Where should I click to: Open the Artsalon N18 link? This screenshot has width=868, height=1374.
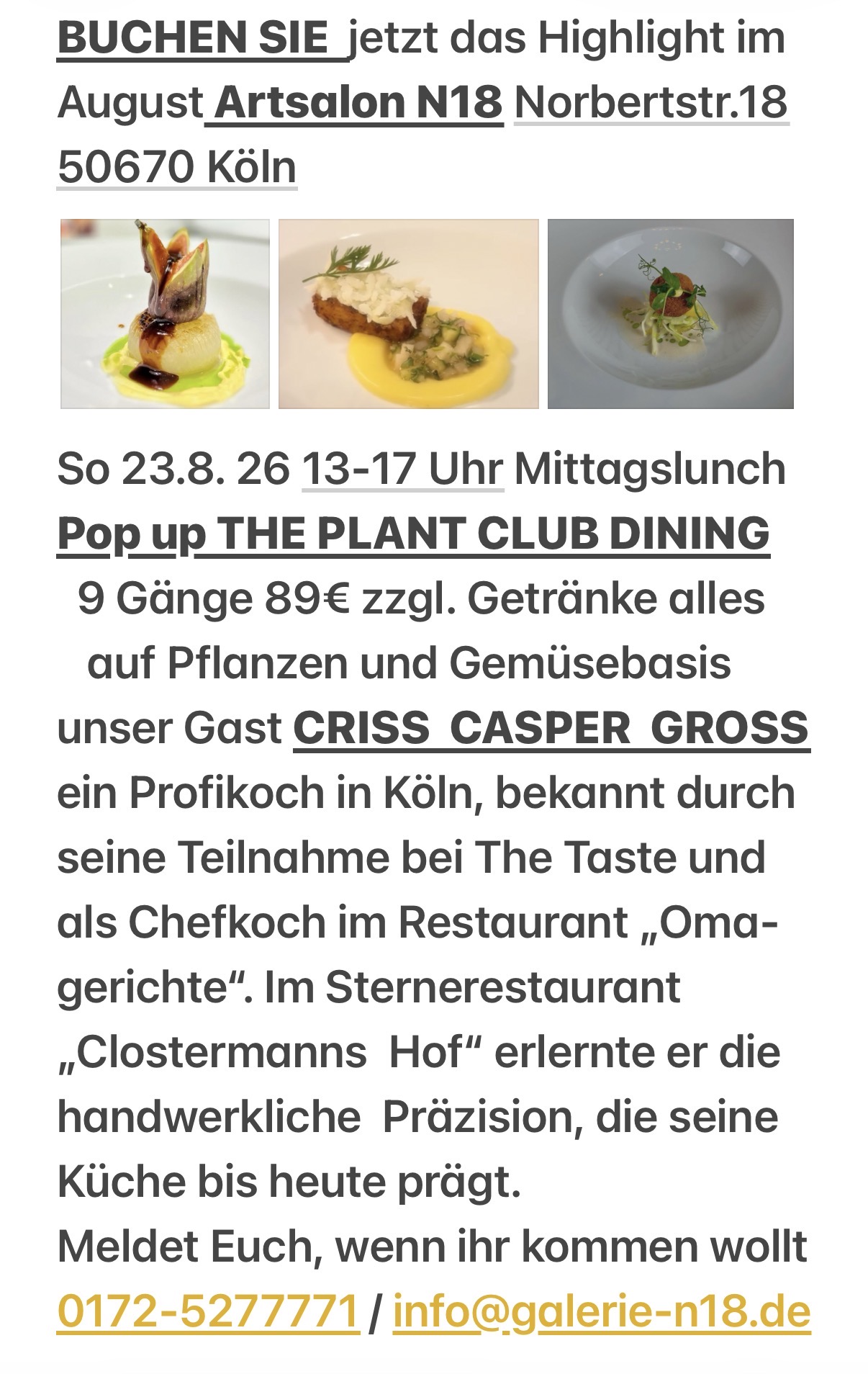tap(354, 102)
